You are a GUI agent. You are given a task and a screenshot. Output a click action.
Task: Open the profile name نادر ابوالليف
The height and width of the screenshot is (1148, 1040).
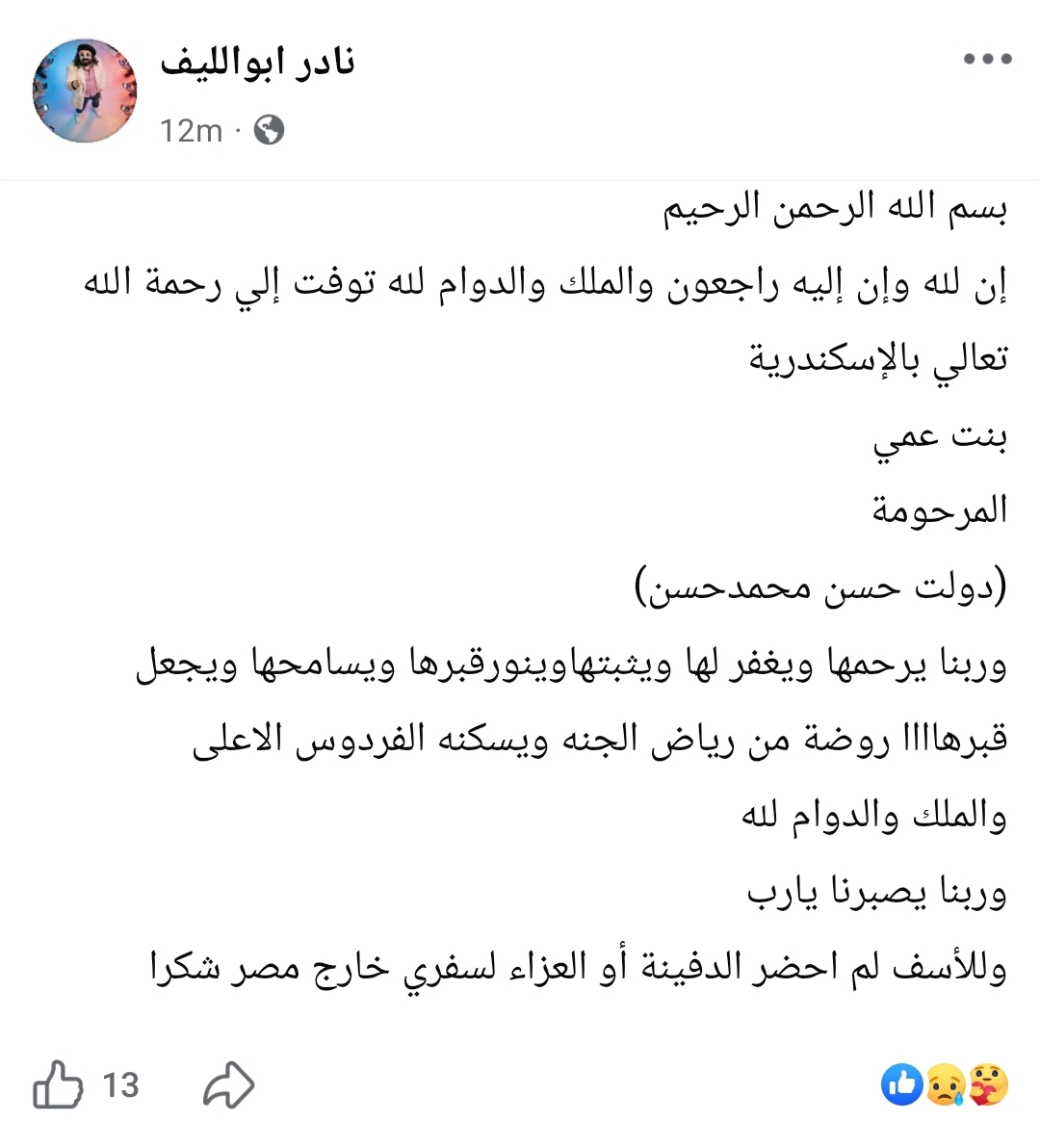click(x=257, y=64)
